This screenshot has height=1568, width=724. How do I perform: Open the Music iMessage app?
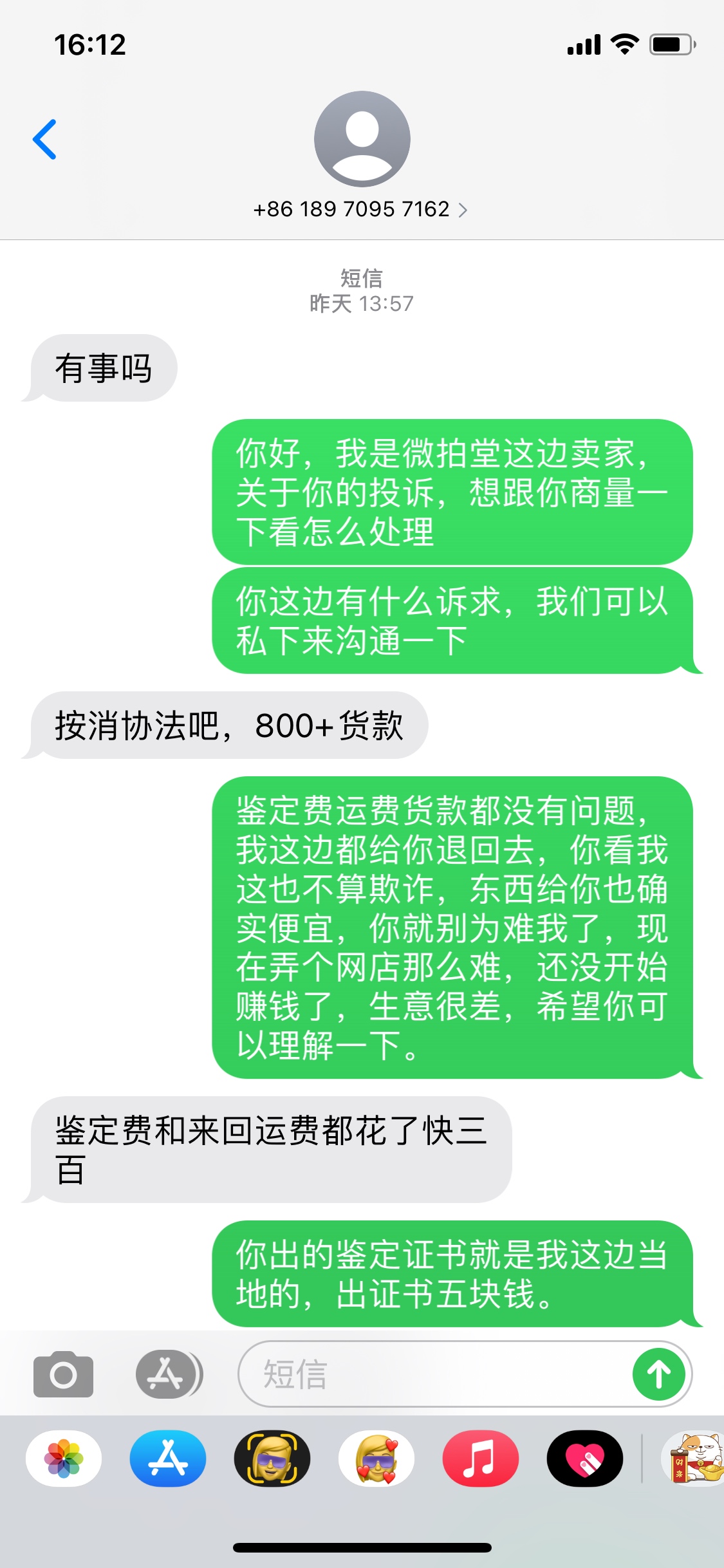[x=480, y=1459]
